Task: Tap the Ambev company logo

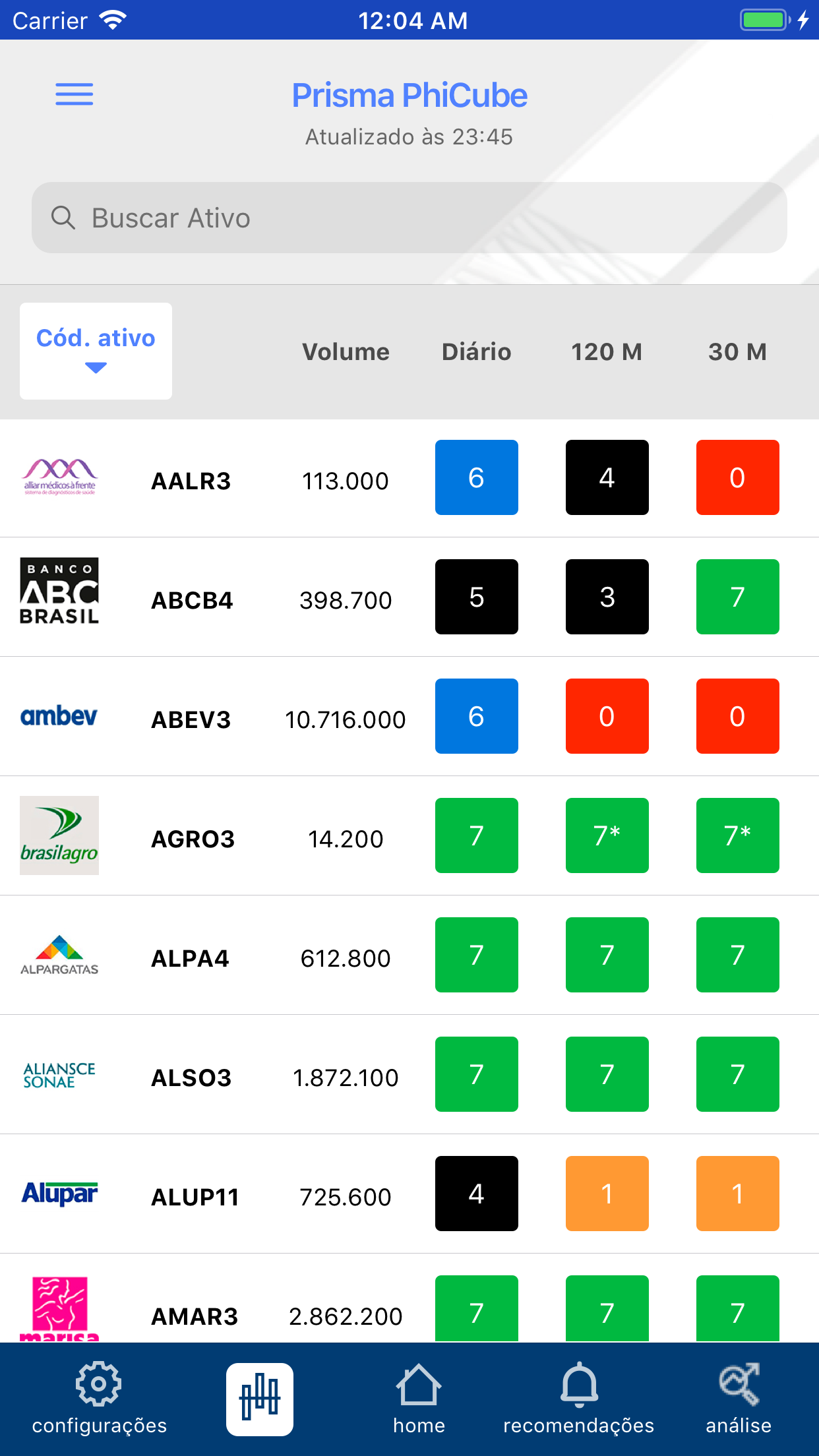Action: (x=59, y=717)
